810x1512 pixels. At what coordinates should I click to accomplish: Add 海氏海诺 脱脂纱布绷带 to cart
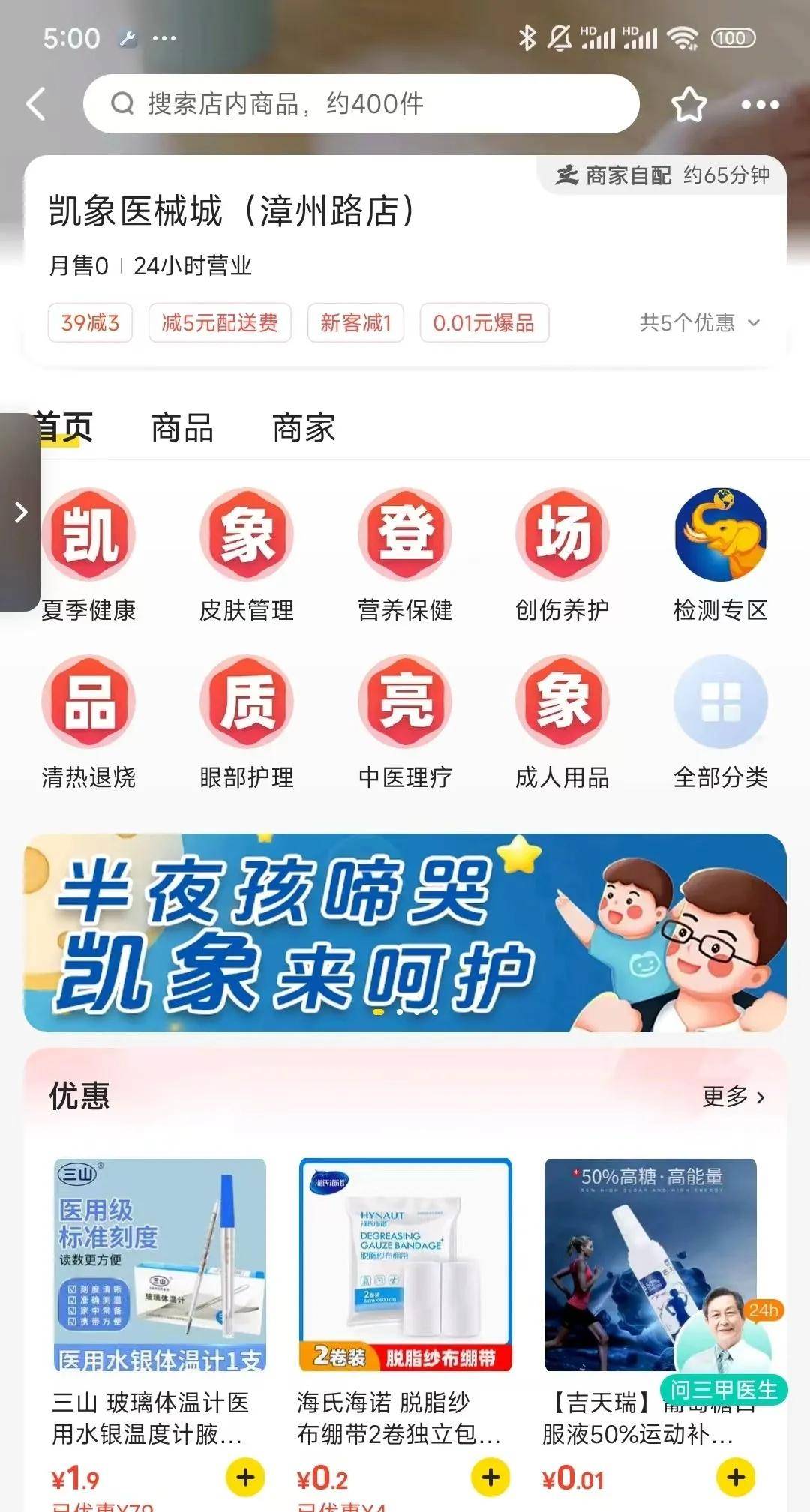(490, 1478)
